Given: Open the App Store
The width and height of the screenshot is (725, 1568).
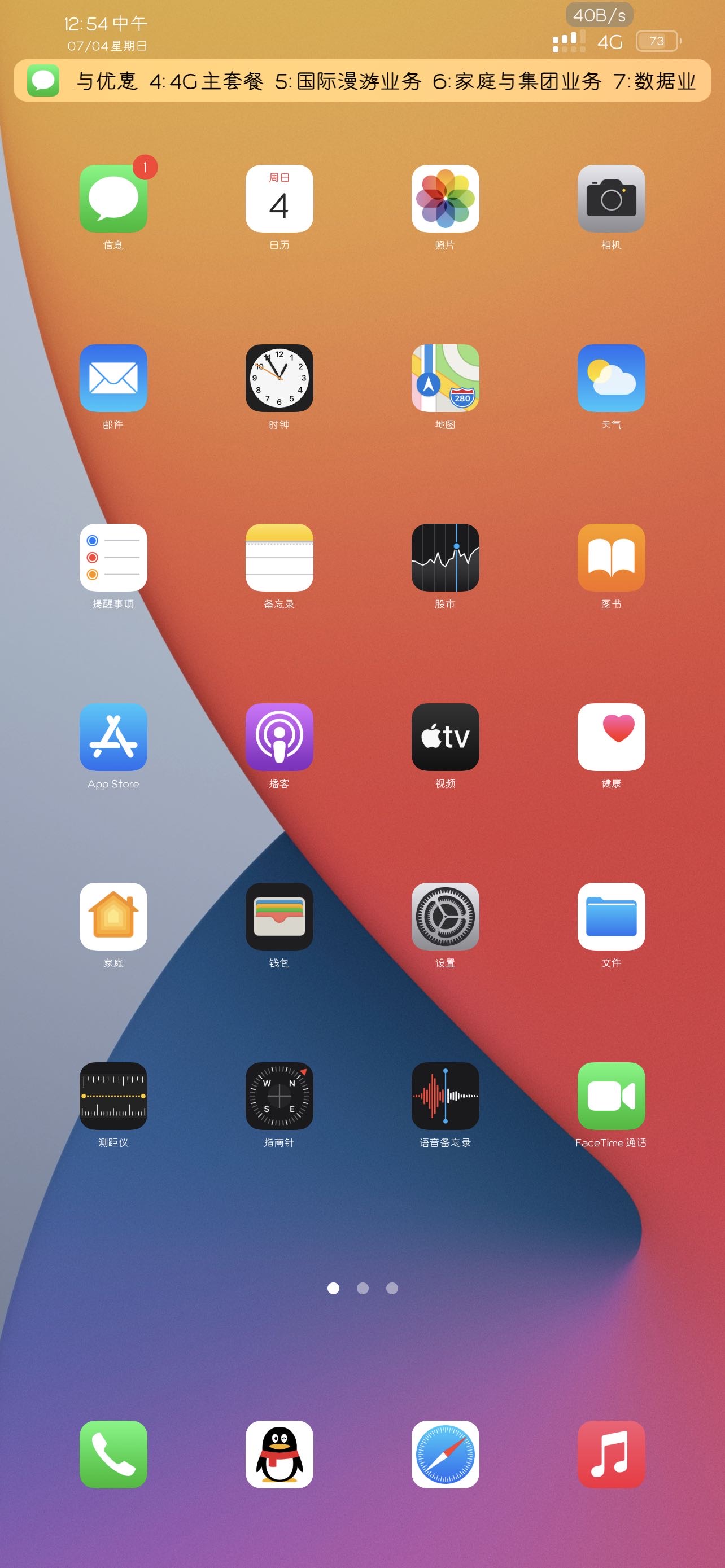Looking at the screenshot, I should [113, 737].
